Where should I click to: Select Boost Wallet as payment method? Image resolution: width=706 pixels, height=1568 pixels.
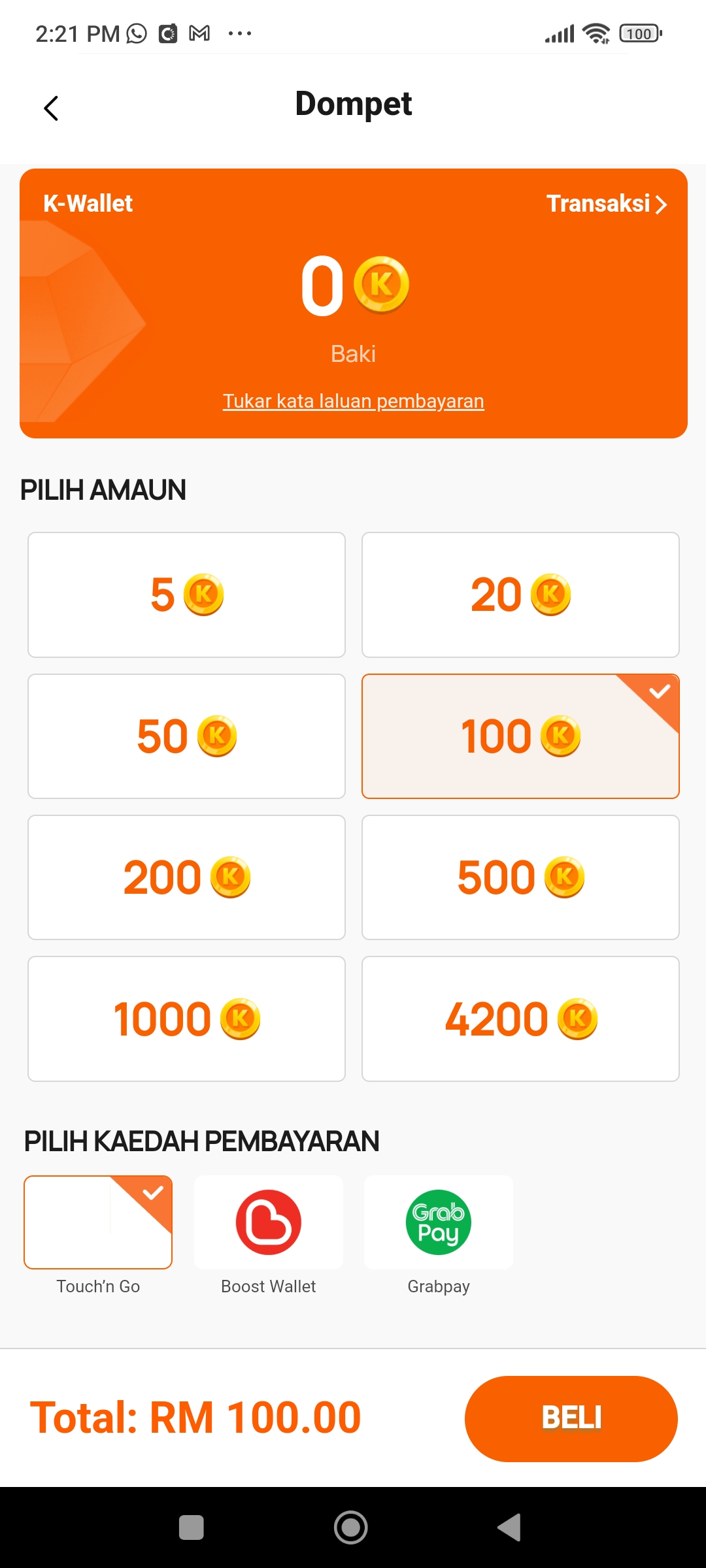click(x=269, y=1222)
